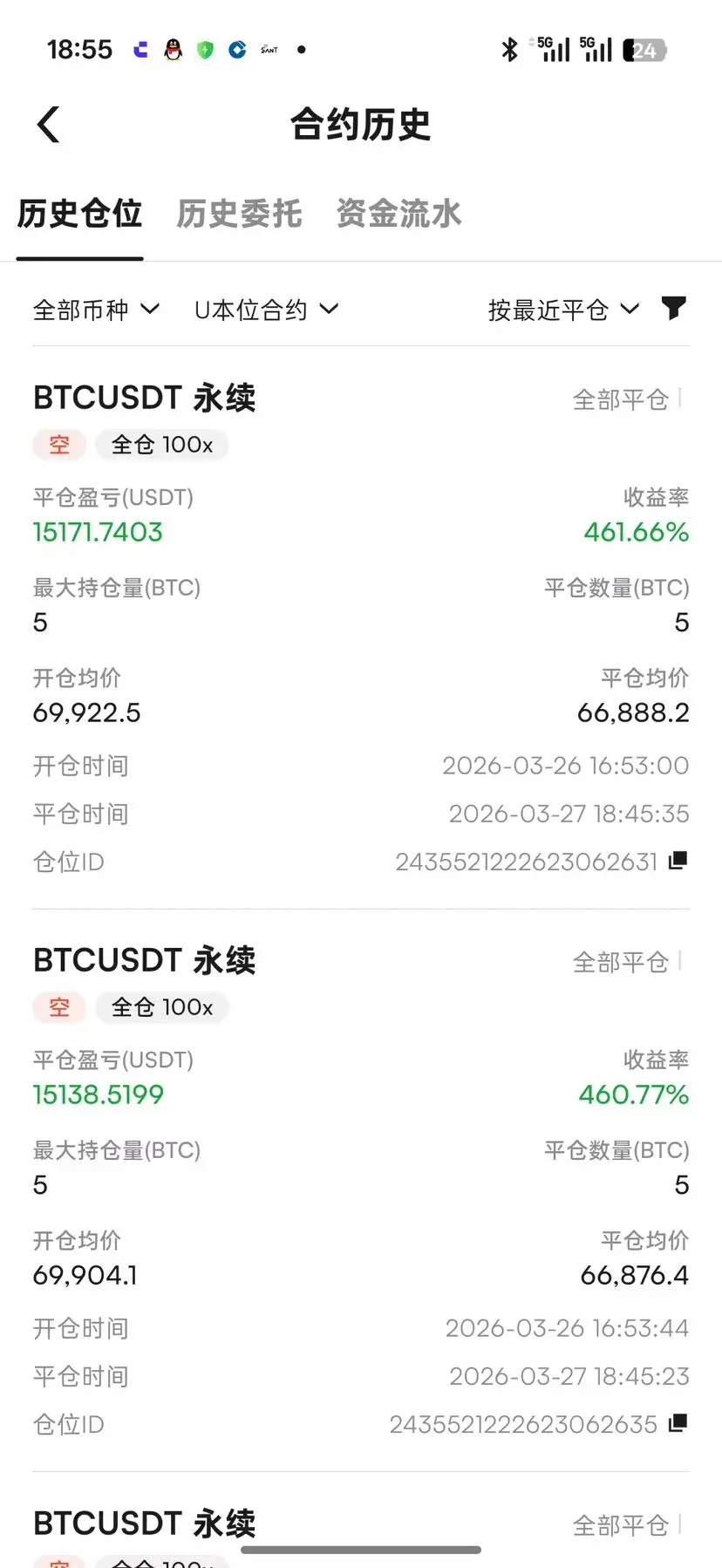The height and width of the screenshot is (1568, 722).
Task: Change sorting via 按最近平仓
Action: click(563, 310)
